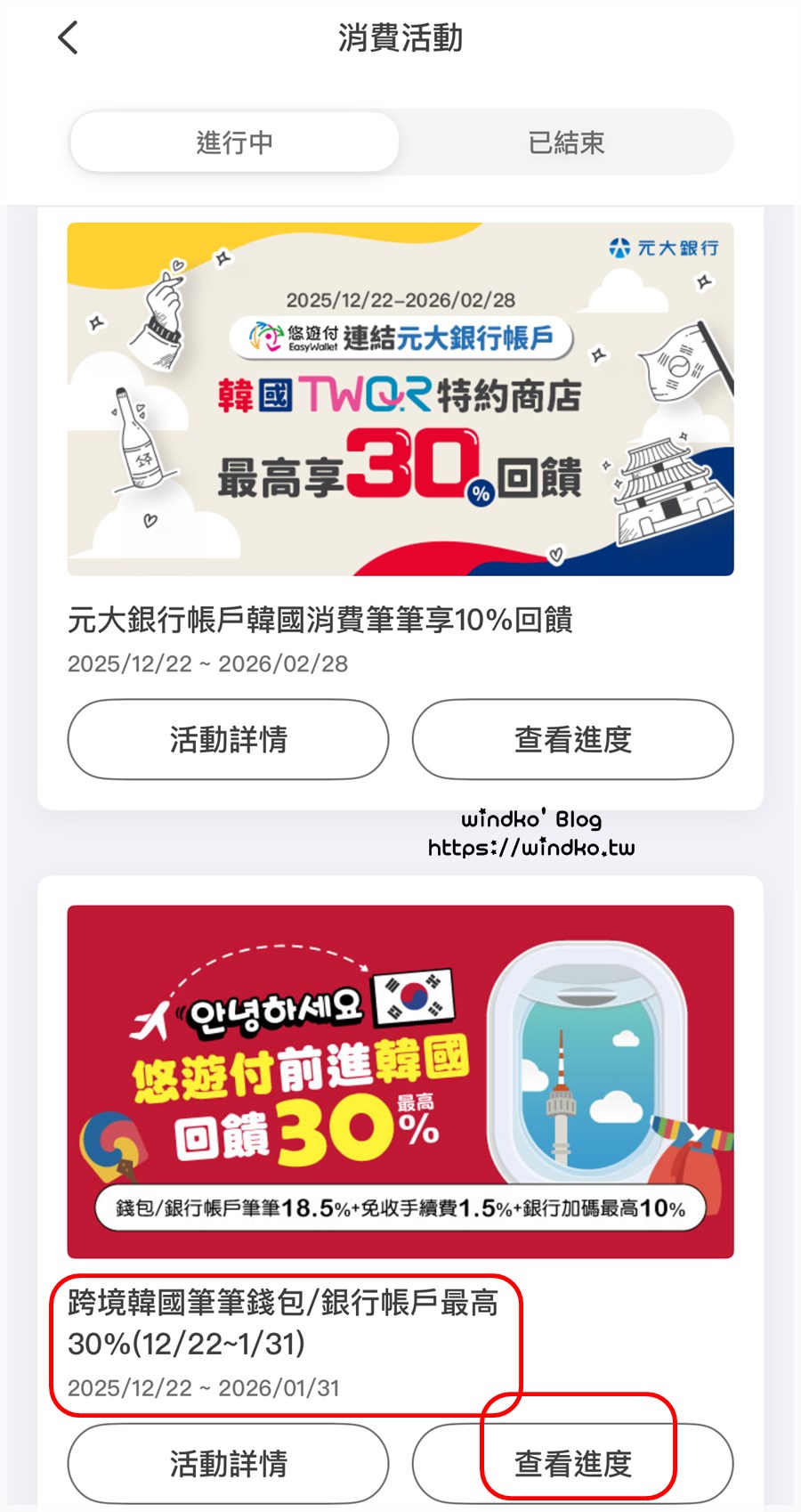
Task: Tap 查看進度 for 元大銀行帳戶韓國消費
Action: [x=572, y=739]
